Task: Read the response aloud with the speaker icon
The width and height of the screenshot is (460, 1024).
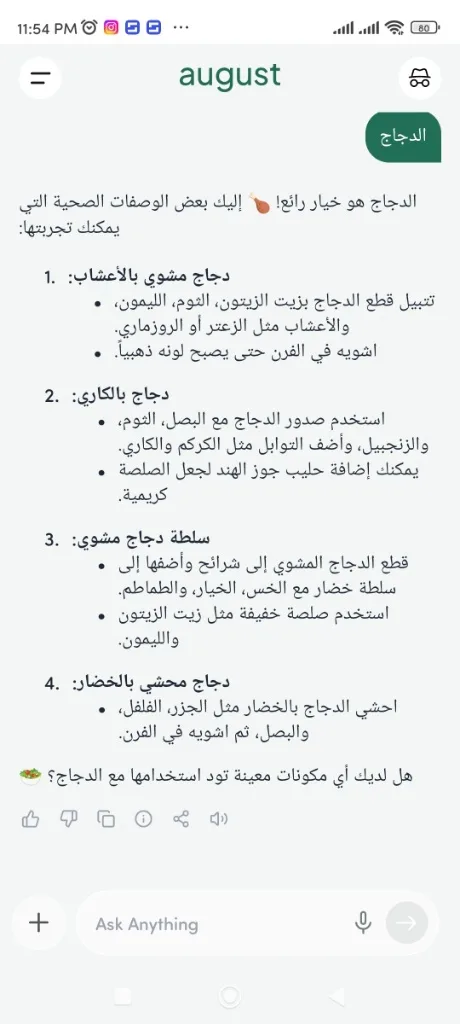Action: click(219, 819)
